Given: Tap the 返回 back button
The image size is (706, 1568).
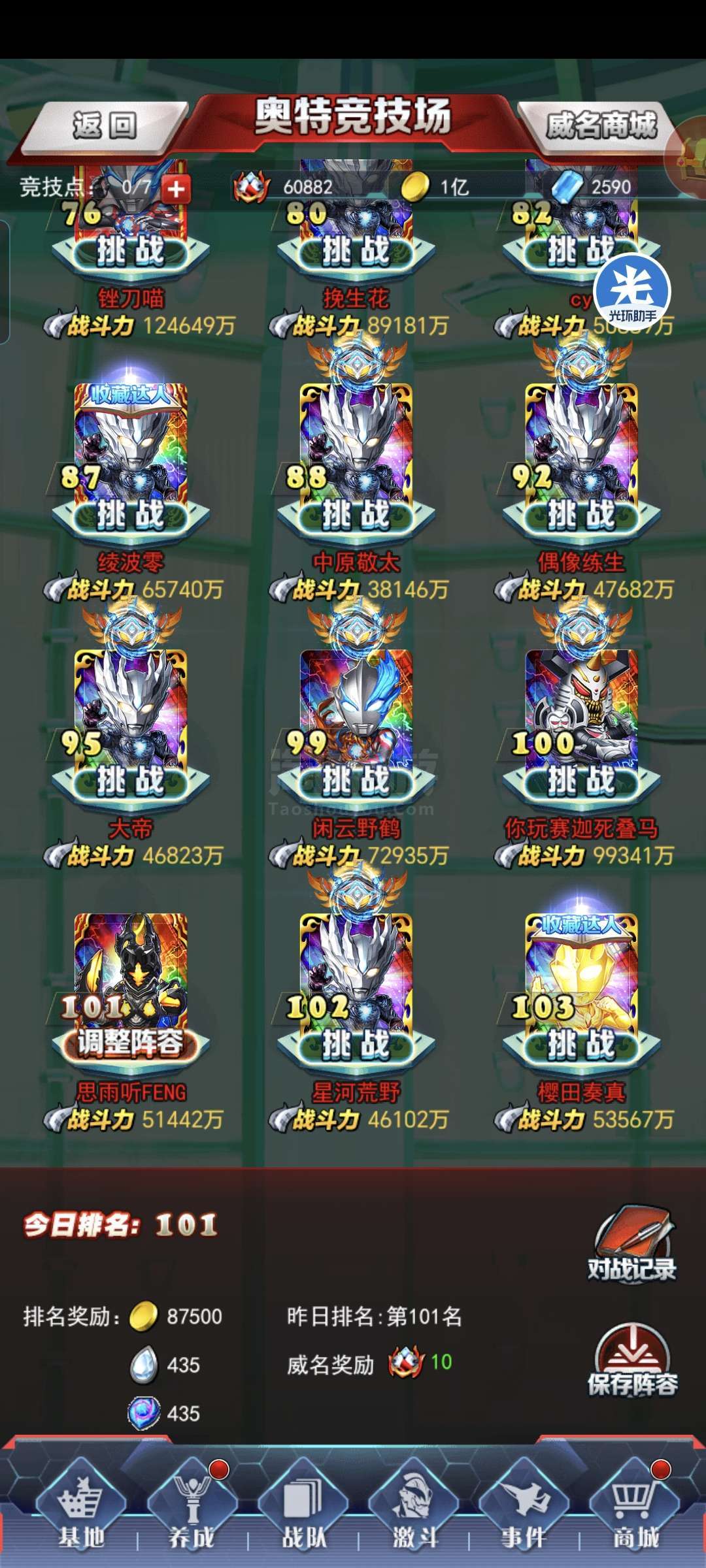Looking at the screenshot, I should pos(105,125).
